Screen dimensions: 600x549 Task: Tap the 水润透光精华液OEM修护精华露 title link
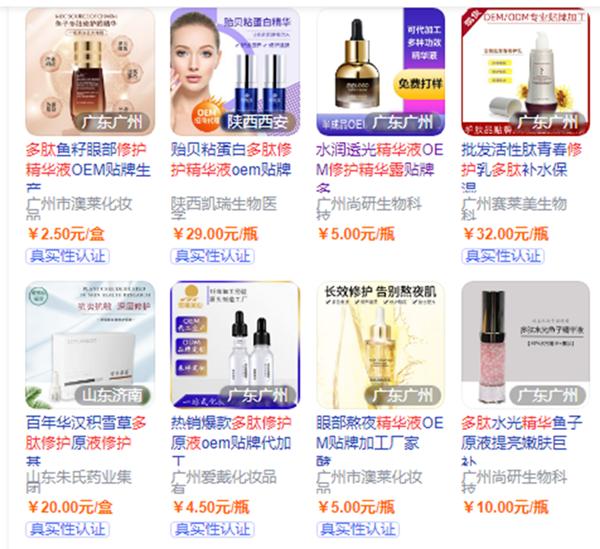pyautogui.click(x=380, y=160)
